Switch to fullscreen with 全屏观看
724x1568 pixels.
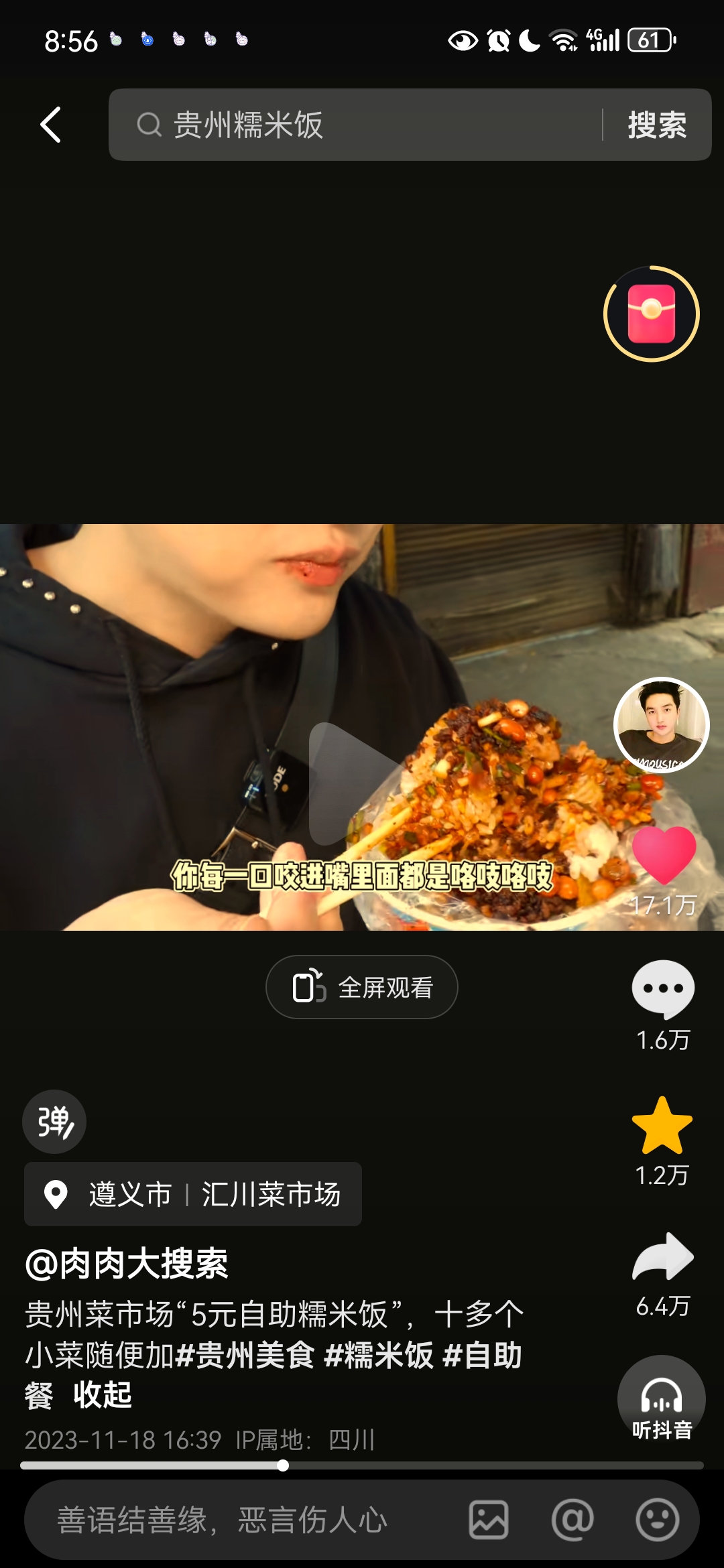point(362,987)
